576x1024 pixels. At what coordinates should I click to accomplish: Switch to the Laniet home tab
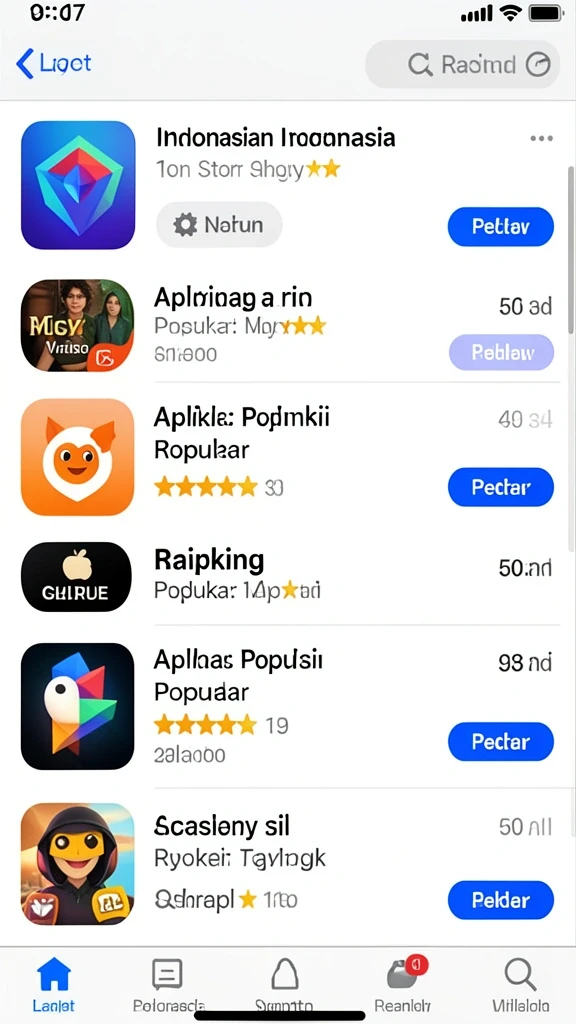point(54,984)
